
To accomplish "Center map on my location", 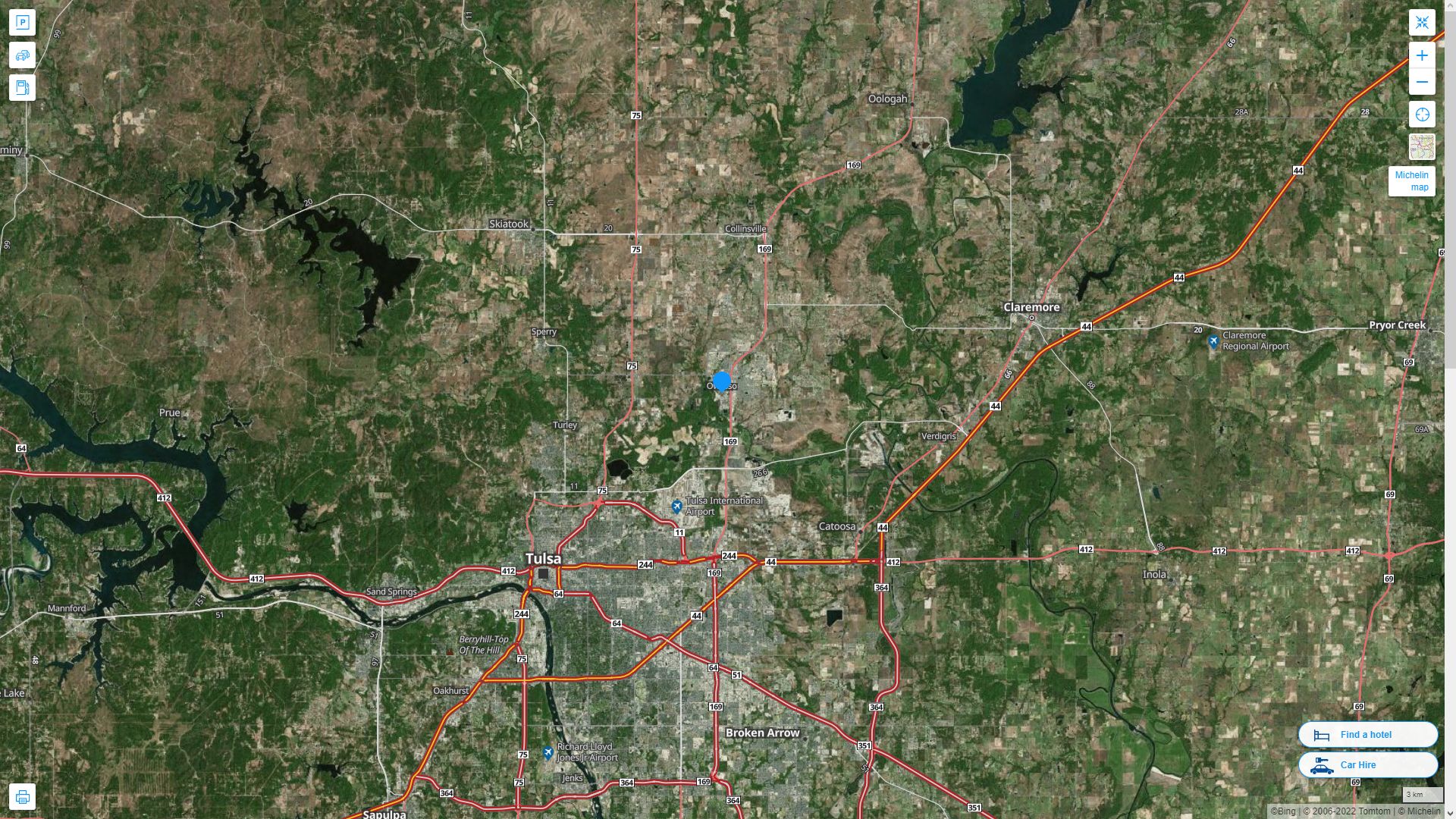I will [1422, 115].
